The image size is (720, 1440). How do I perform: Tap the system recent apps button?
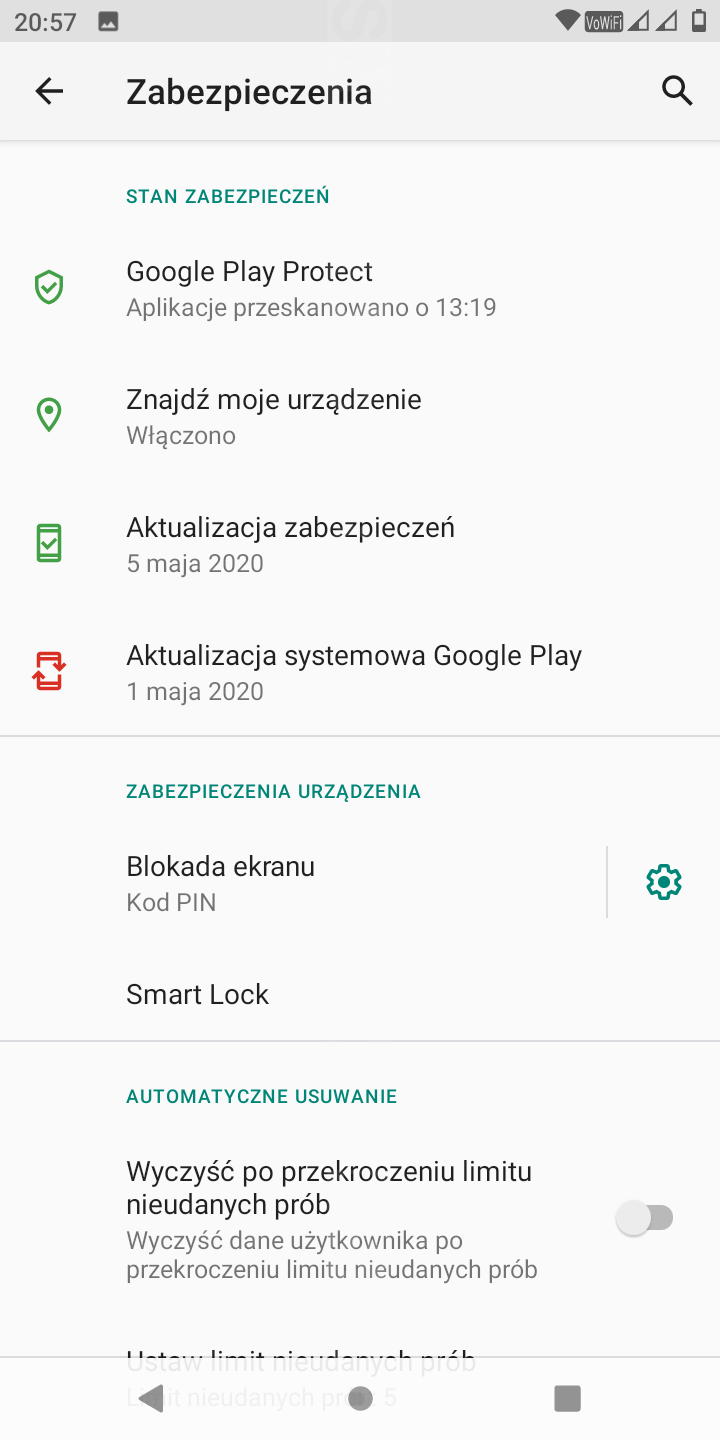568,1398
